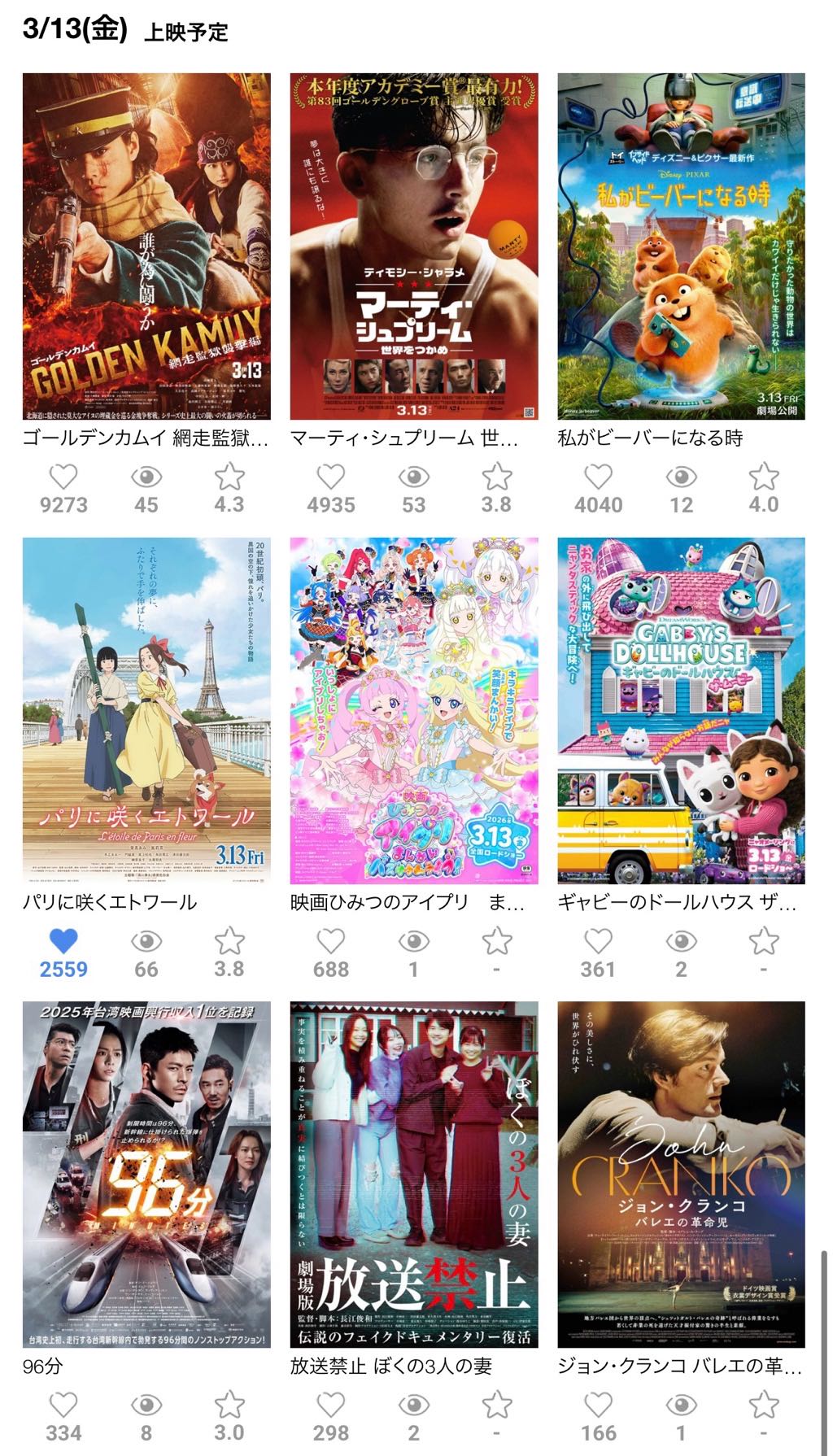833x1456 pixels.
Task: Open the ゴールデンカムイ movie poster
Action: [x=146, y=246]
